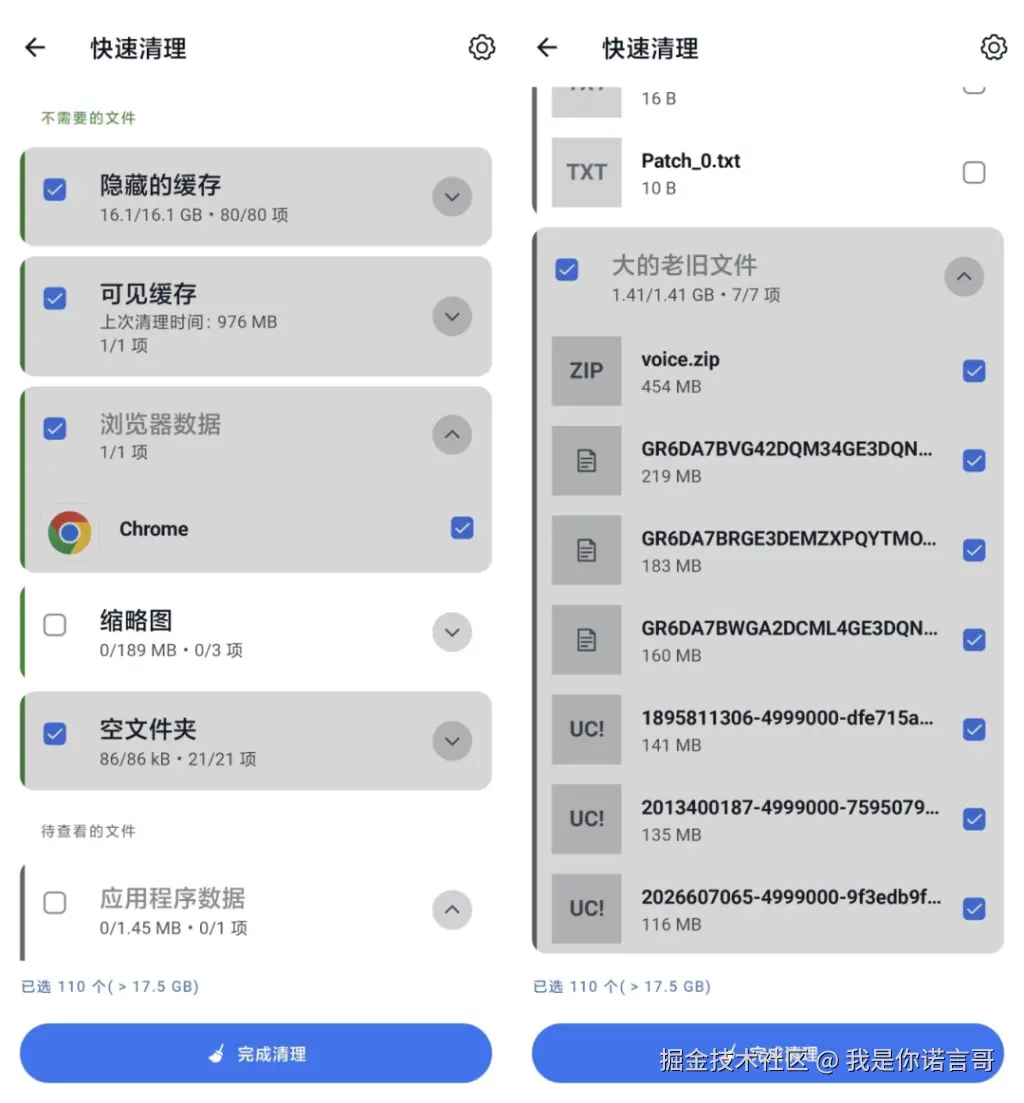The height and width of the screenshot is (1103, 1024).
Task: Uncheck the 空文件夹 checkbox
Action: click(55, 734)
